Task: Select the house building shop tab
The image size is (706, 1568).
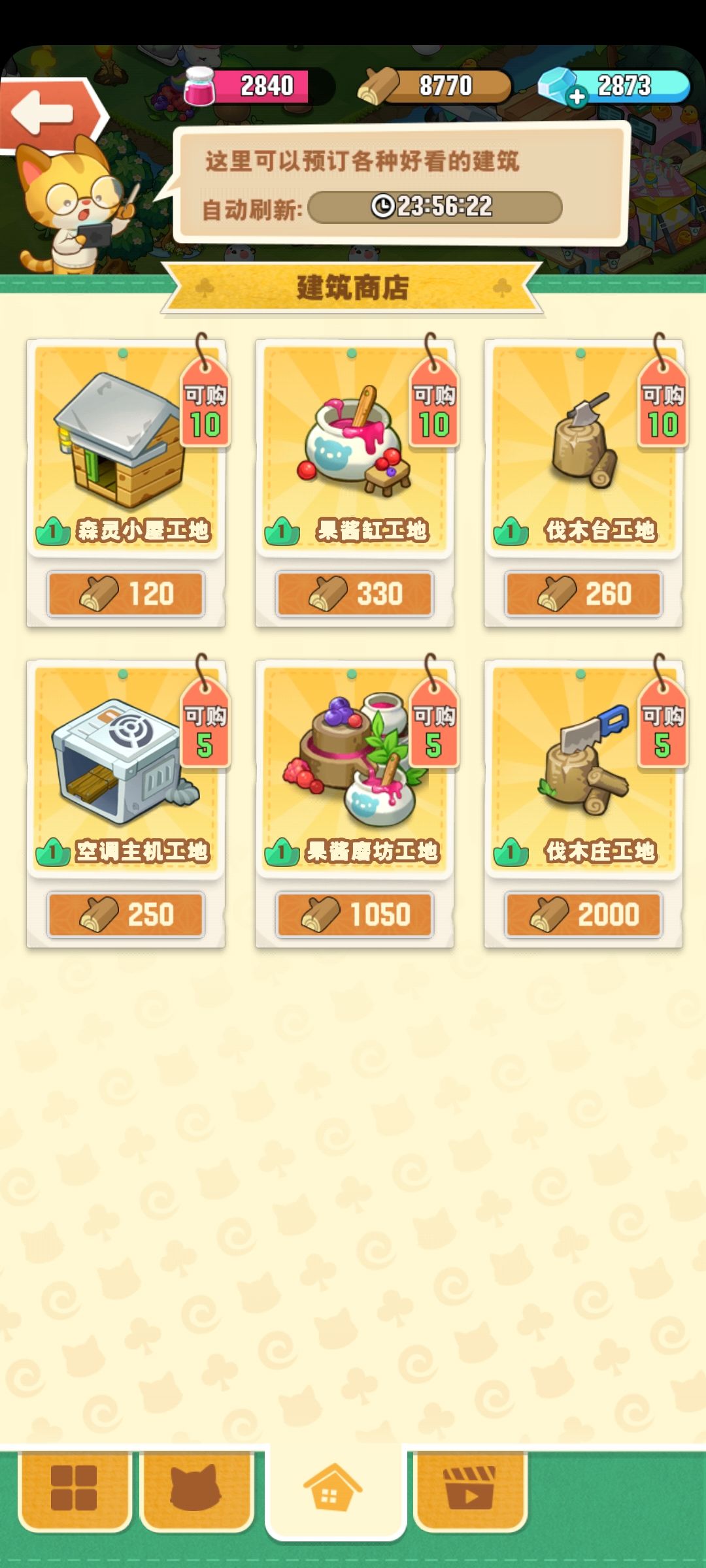Action: [333, 1488]
